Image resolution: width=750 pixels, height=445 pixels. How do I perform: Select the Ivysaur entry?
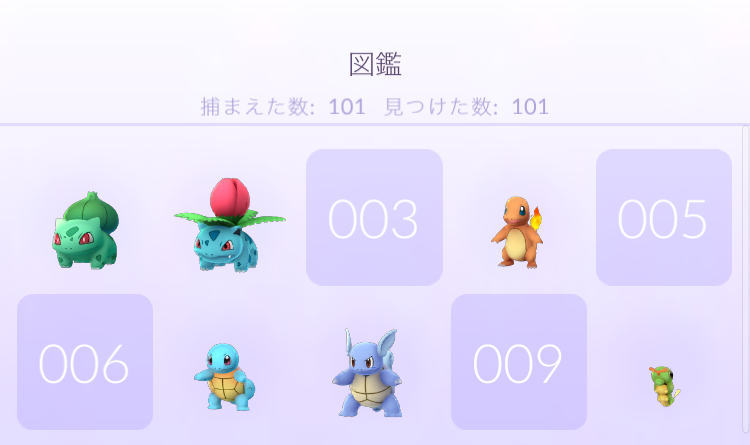228,226
